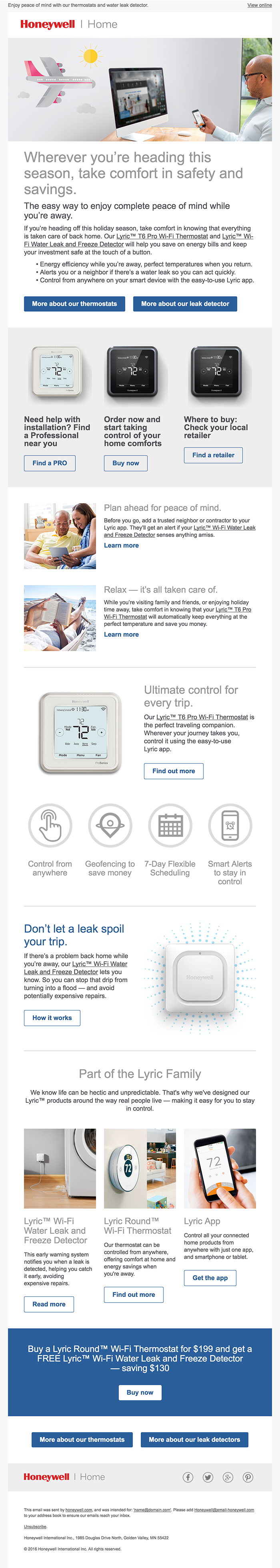Tap Read more under Water Leak Detector
280x1568 pixels.
pyautogui.click(x=49, y=1304)
